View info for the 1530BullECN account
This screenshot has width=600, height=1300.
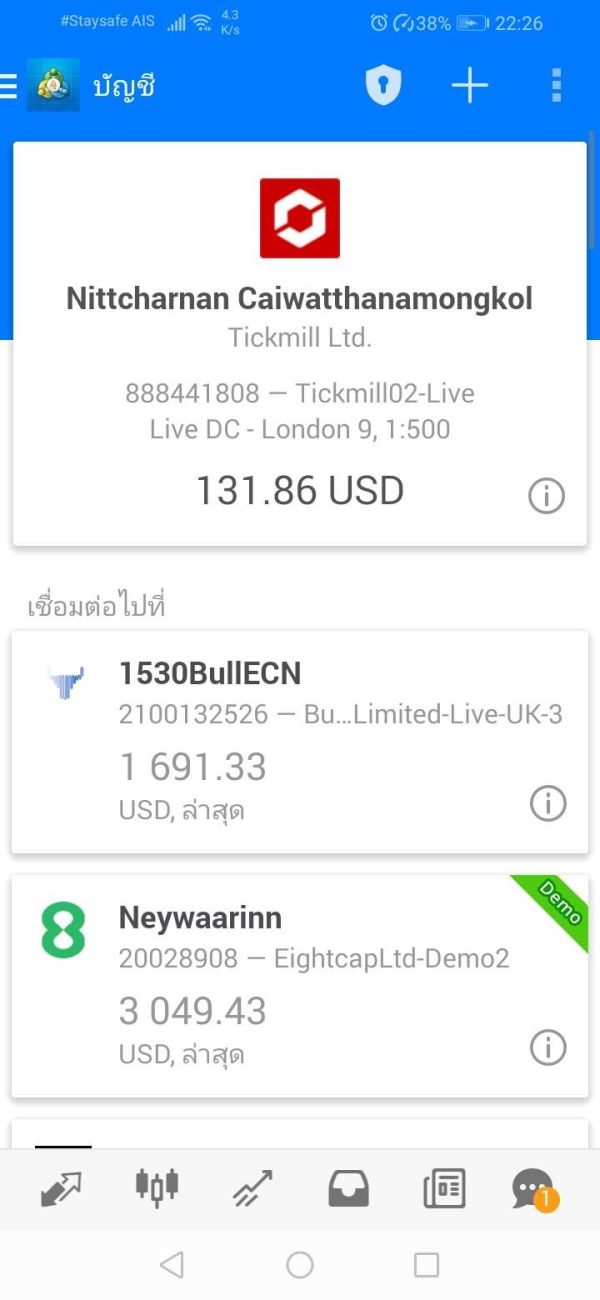pos(547,803)
